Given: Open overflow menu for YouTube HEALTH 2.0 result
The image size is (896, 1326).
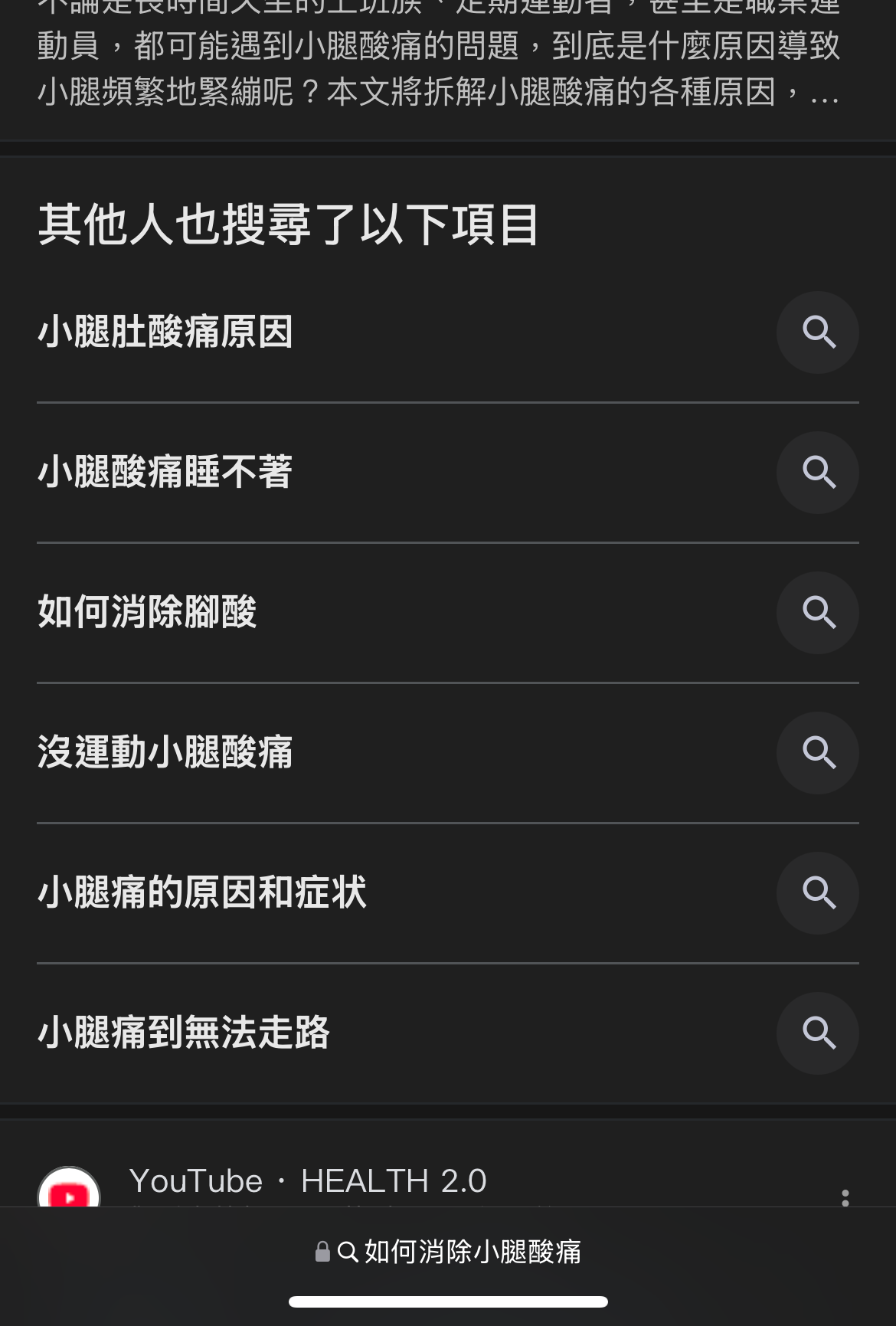Looking at the screenshot, I should (845, 1197).
